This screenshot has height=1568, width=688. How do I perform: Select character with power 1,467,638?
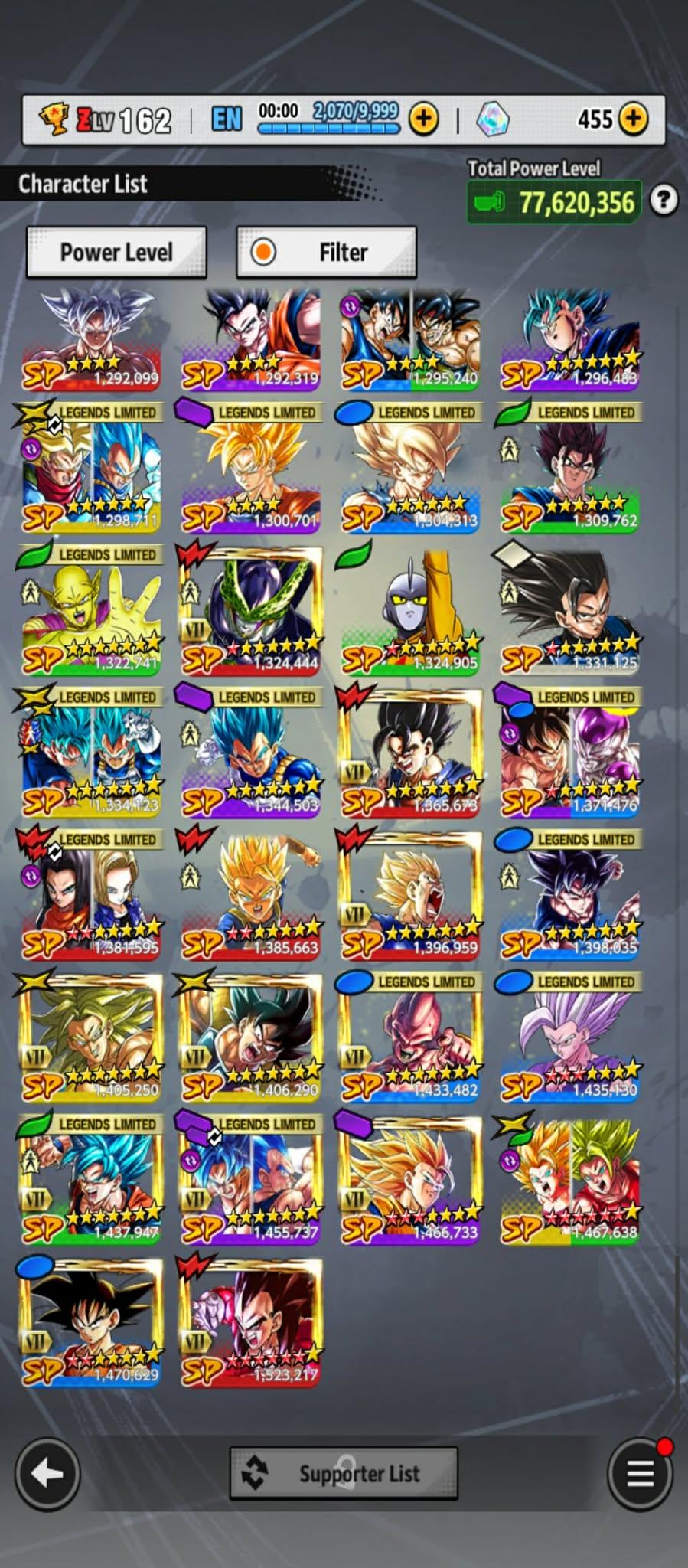(x=570, y=1180)
